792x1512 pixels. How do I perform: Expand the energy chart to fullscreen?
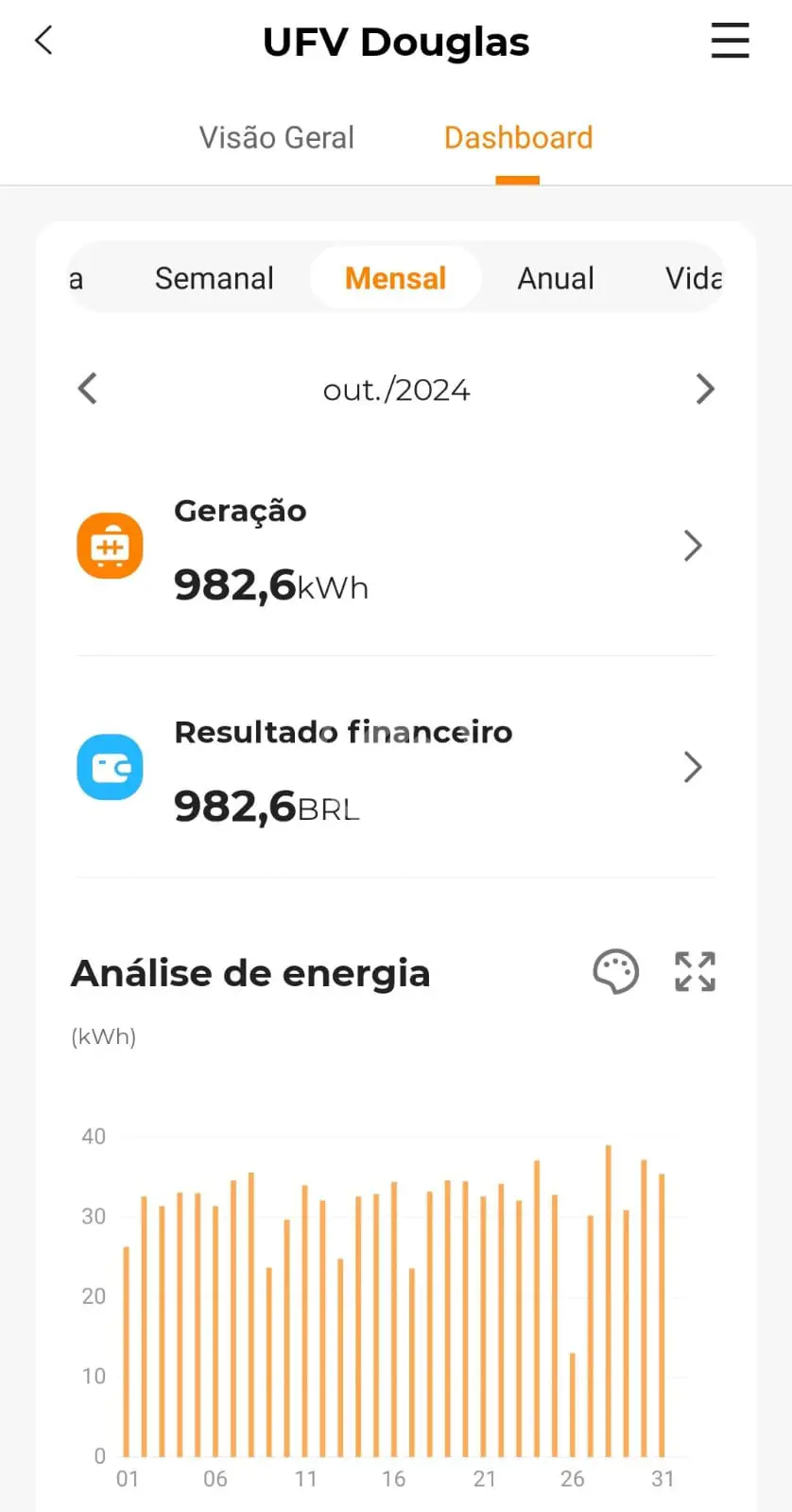tap(695, 972)
